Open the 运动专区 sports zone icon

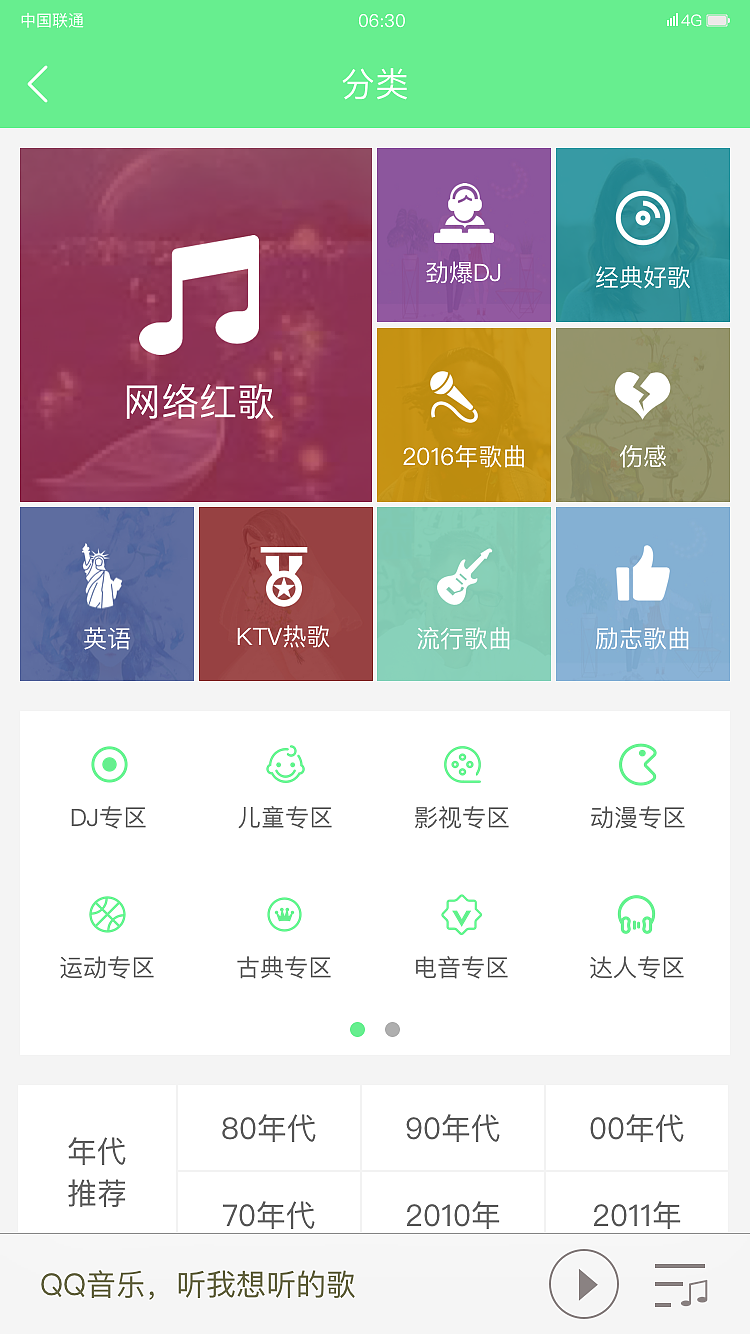pos(108,935)
